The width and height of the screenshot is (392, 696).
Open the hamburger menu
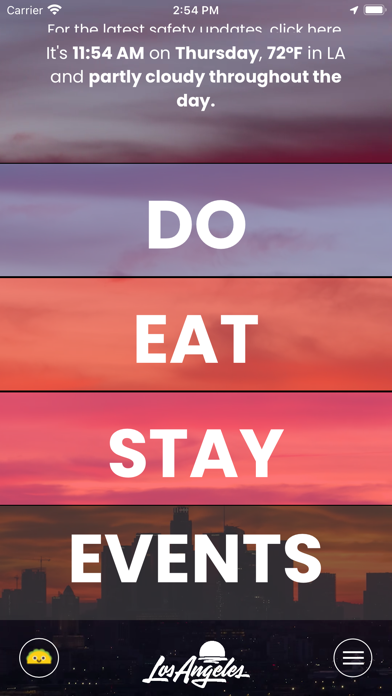point(353,657)
